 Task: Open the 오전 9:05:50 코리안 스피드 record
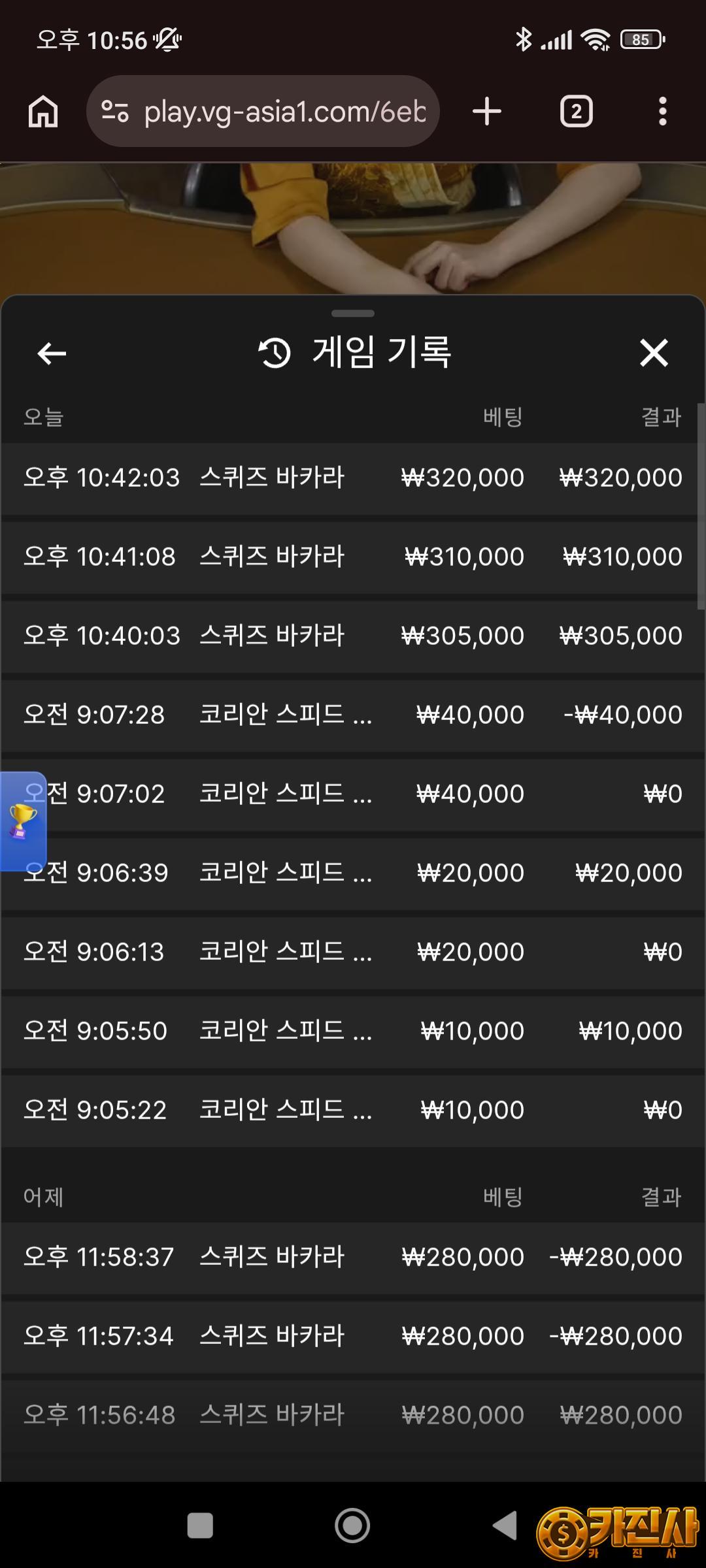(353, 1031)
